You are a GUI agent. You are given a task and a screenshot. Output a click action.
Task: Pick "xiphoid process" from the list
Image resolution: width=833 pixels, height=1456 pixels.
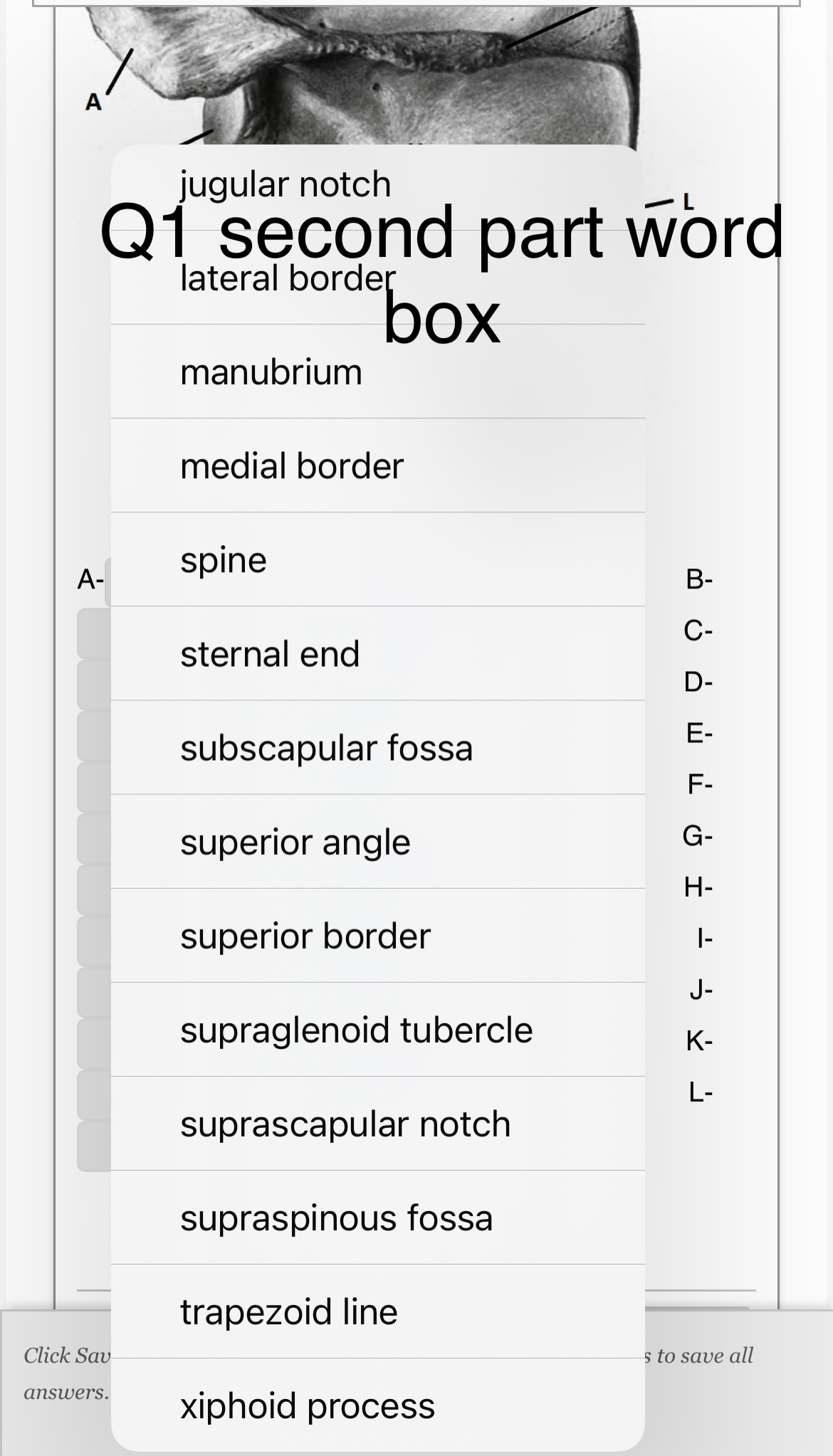tap(378, 1405)
